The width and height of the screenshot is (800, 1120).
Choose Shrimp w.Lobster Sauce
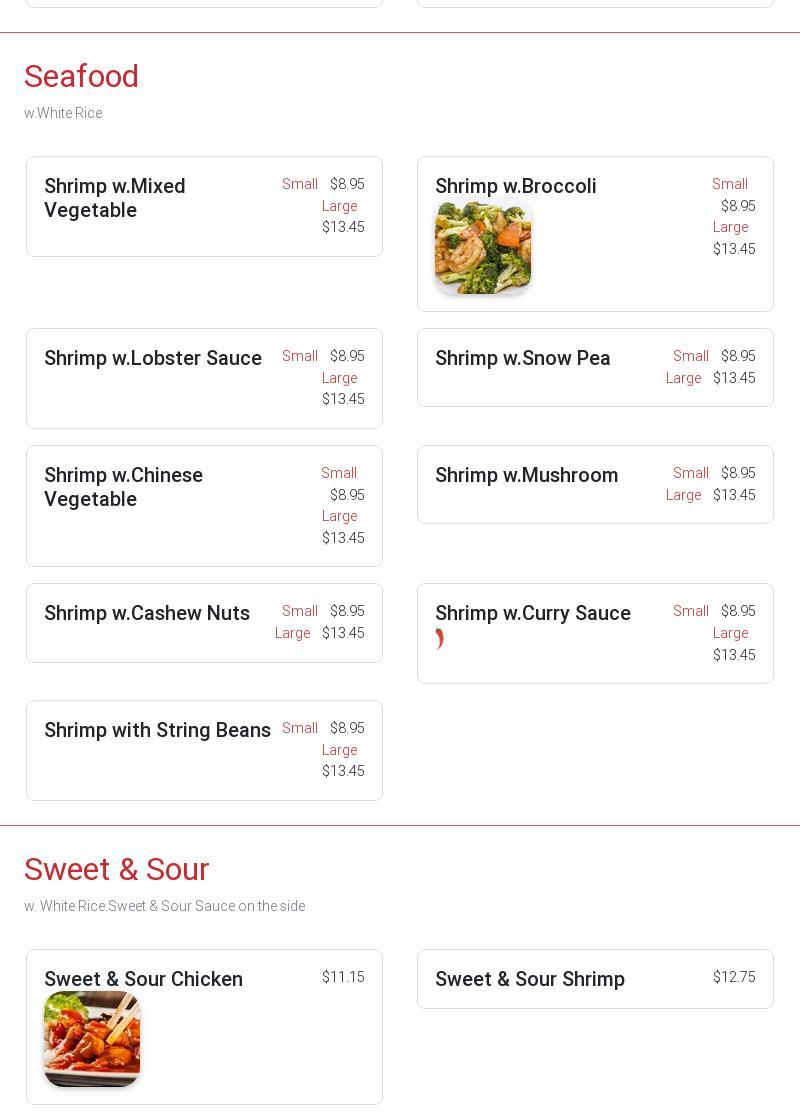pos(153,359)
